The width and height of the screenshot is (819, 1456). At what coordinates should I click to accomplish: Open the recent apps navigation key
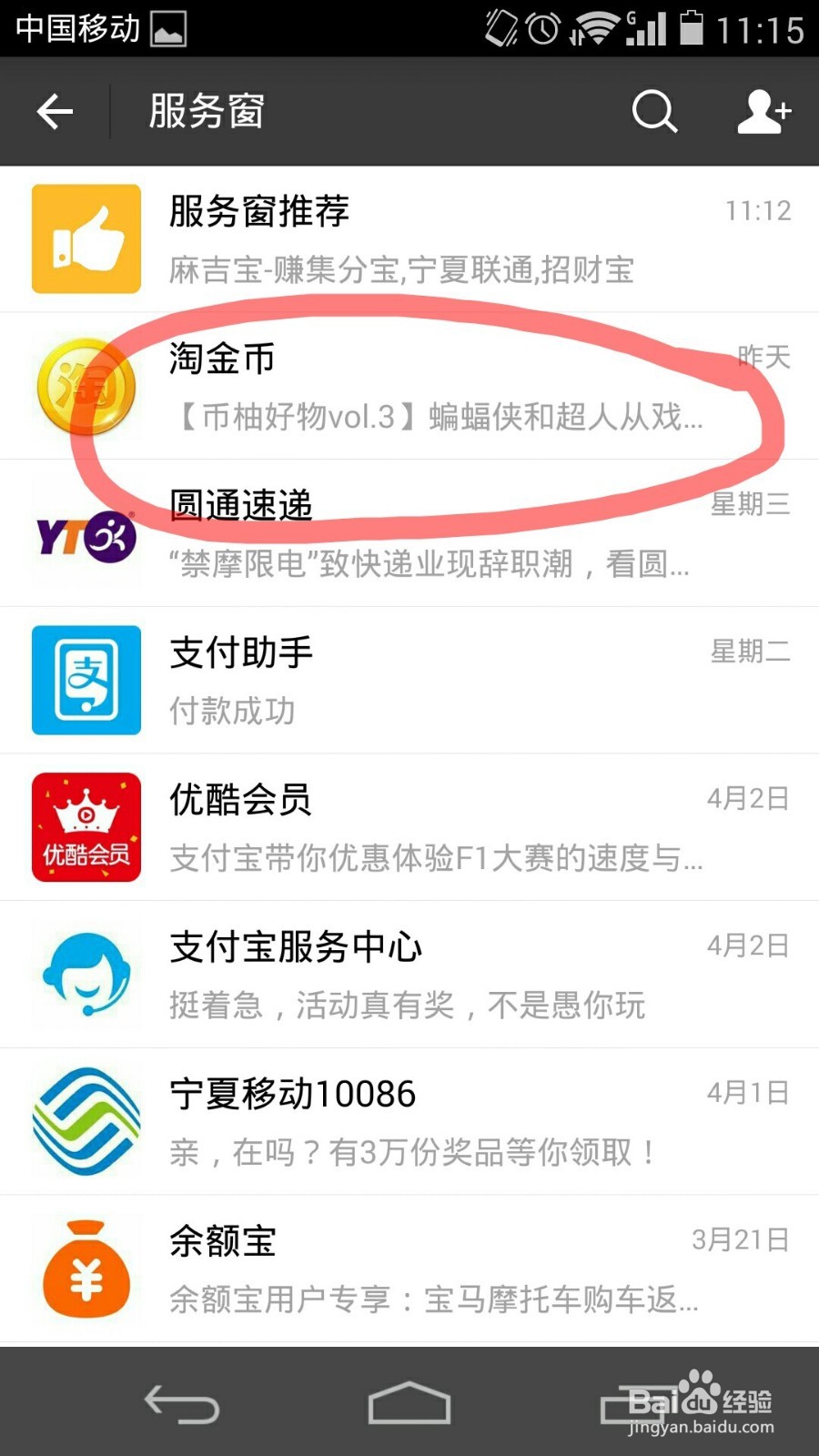coord(637,1401)
